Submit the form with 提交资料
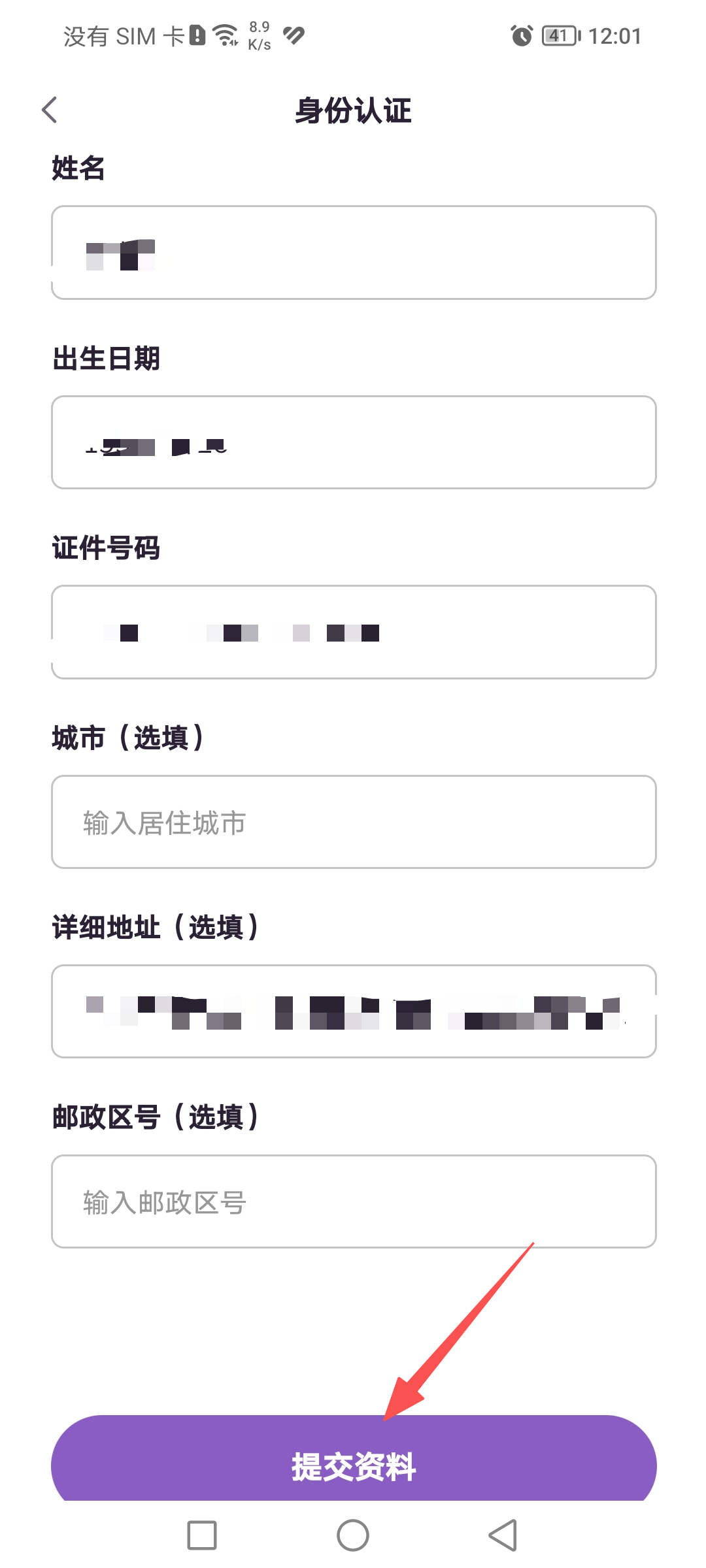Screen dimensions: 706x1568 pyautogui.click(x=353, y=1463)
